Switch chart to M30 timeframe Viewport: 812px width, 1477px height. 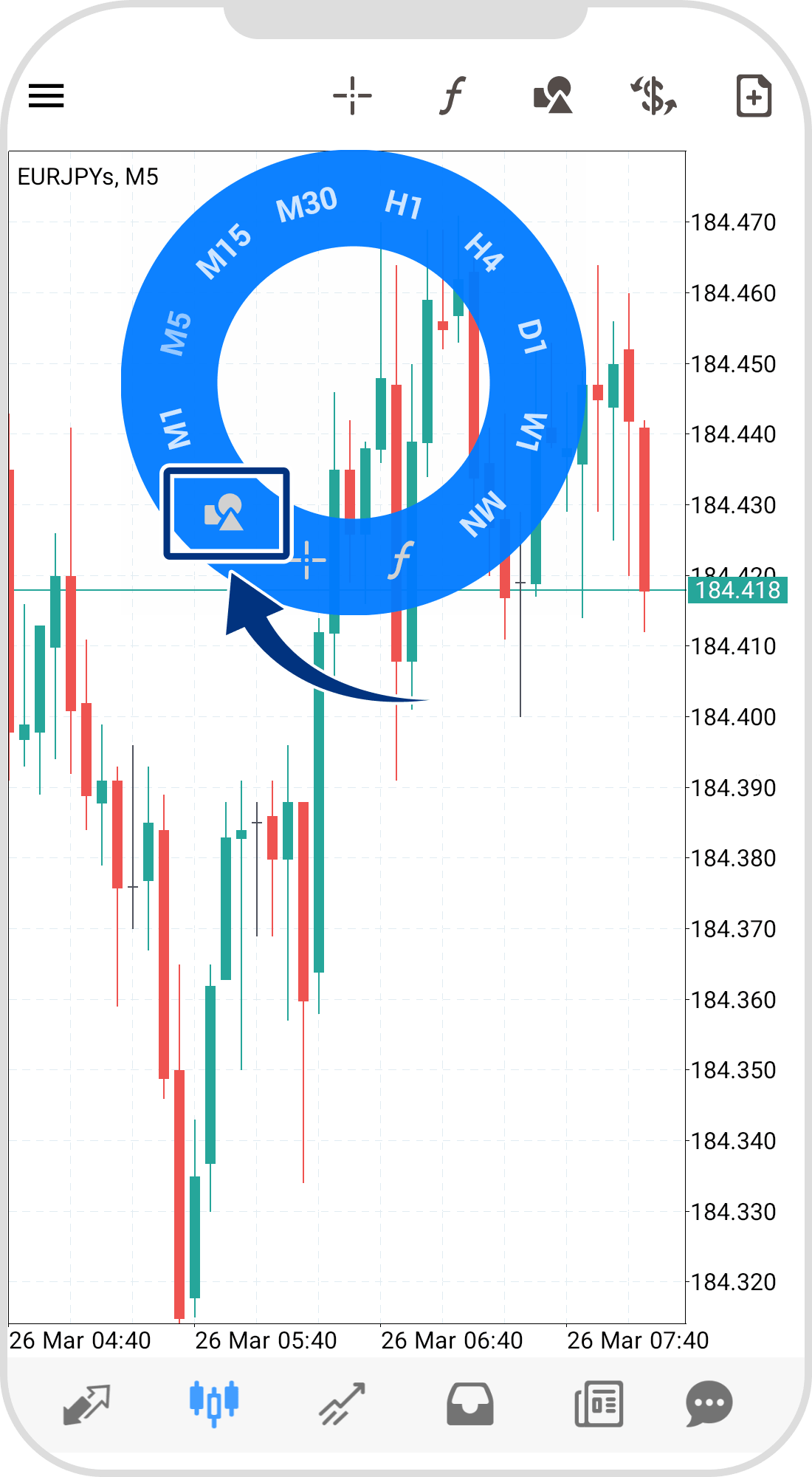point(306,204)
